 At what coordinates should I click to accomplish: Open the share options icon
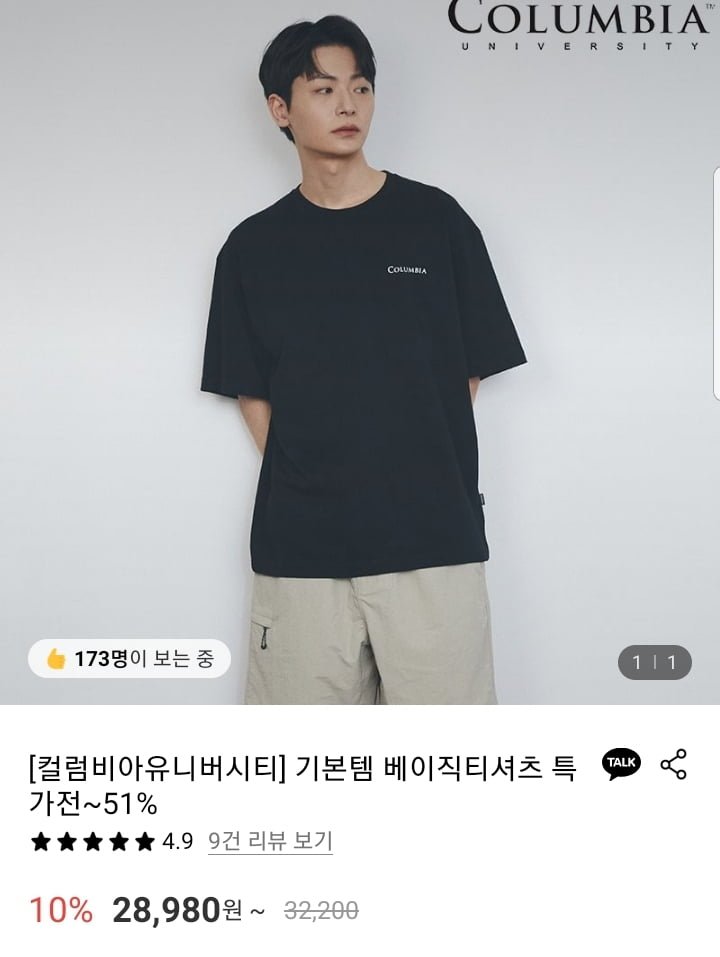click(674, 764)
